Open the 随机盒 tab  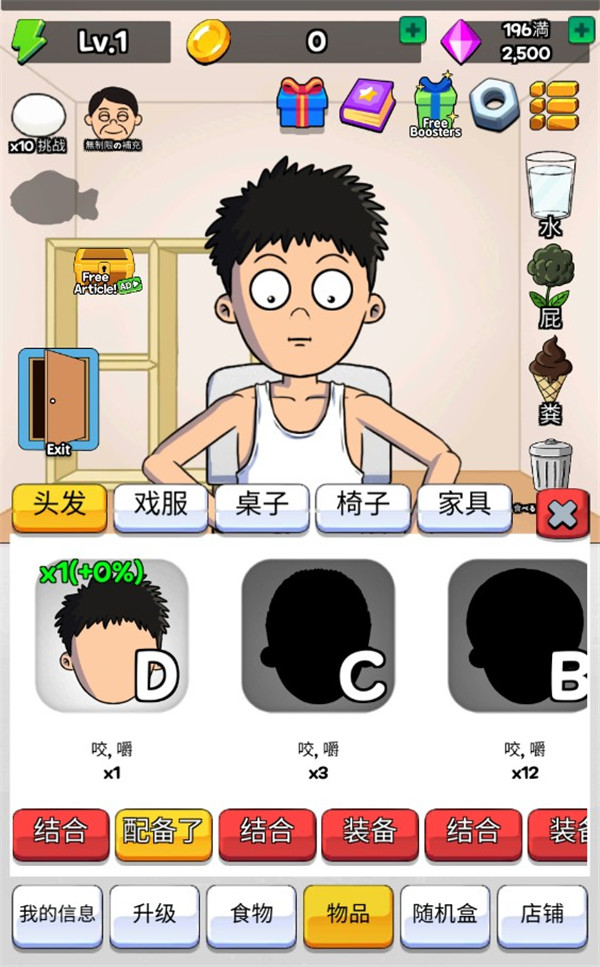tap(446, 914)
